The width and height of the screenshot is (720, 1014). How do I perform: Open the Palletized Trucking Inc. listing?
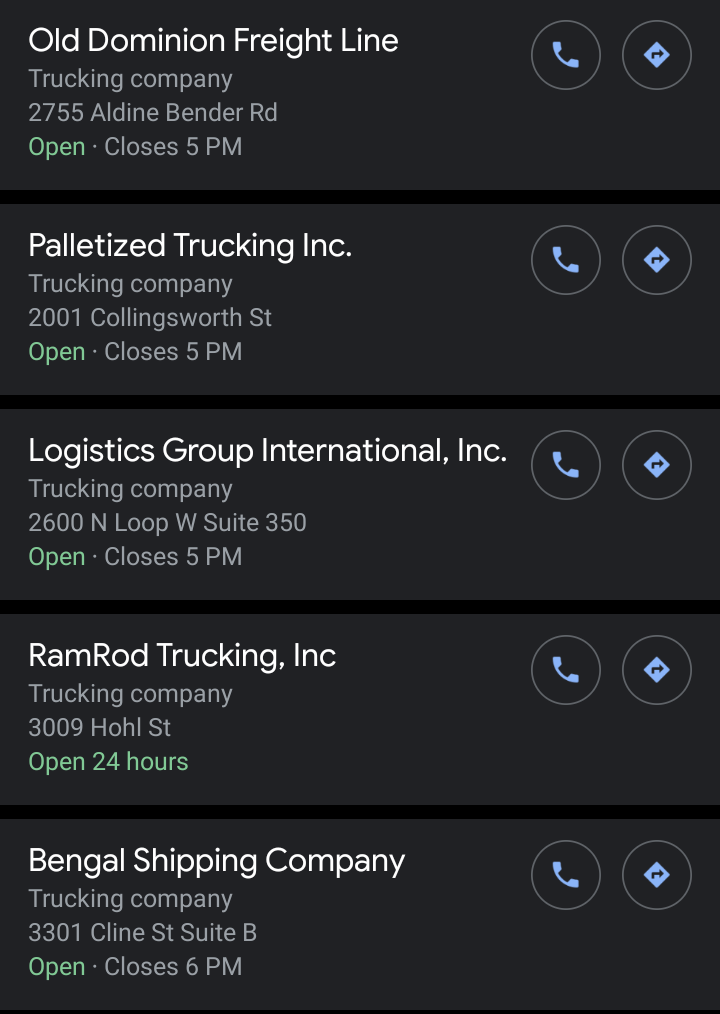[190, 246]
